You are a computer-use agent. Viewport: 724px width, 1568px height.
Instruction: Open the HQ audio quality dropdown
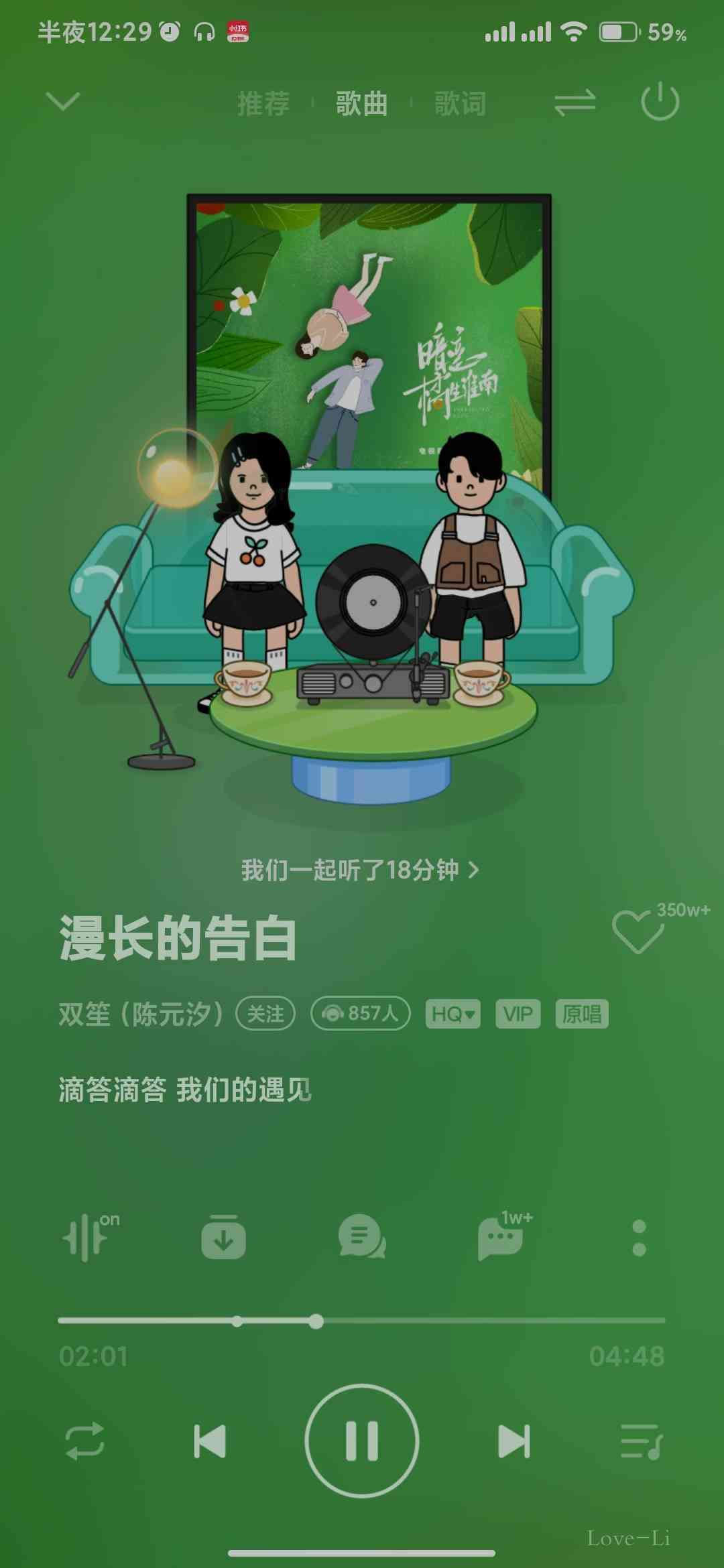[x=453, y=1014]
